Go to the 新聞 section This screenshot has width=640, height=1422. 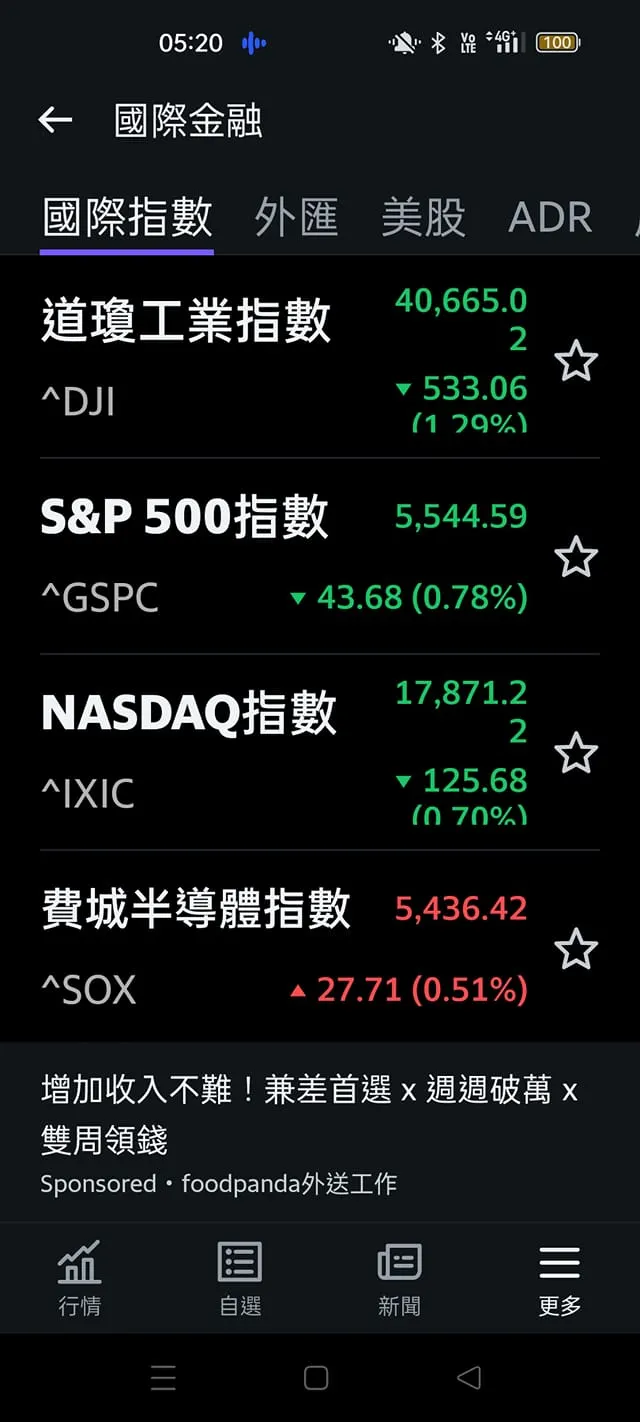point(399,1278)
